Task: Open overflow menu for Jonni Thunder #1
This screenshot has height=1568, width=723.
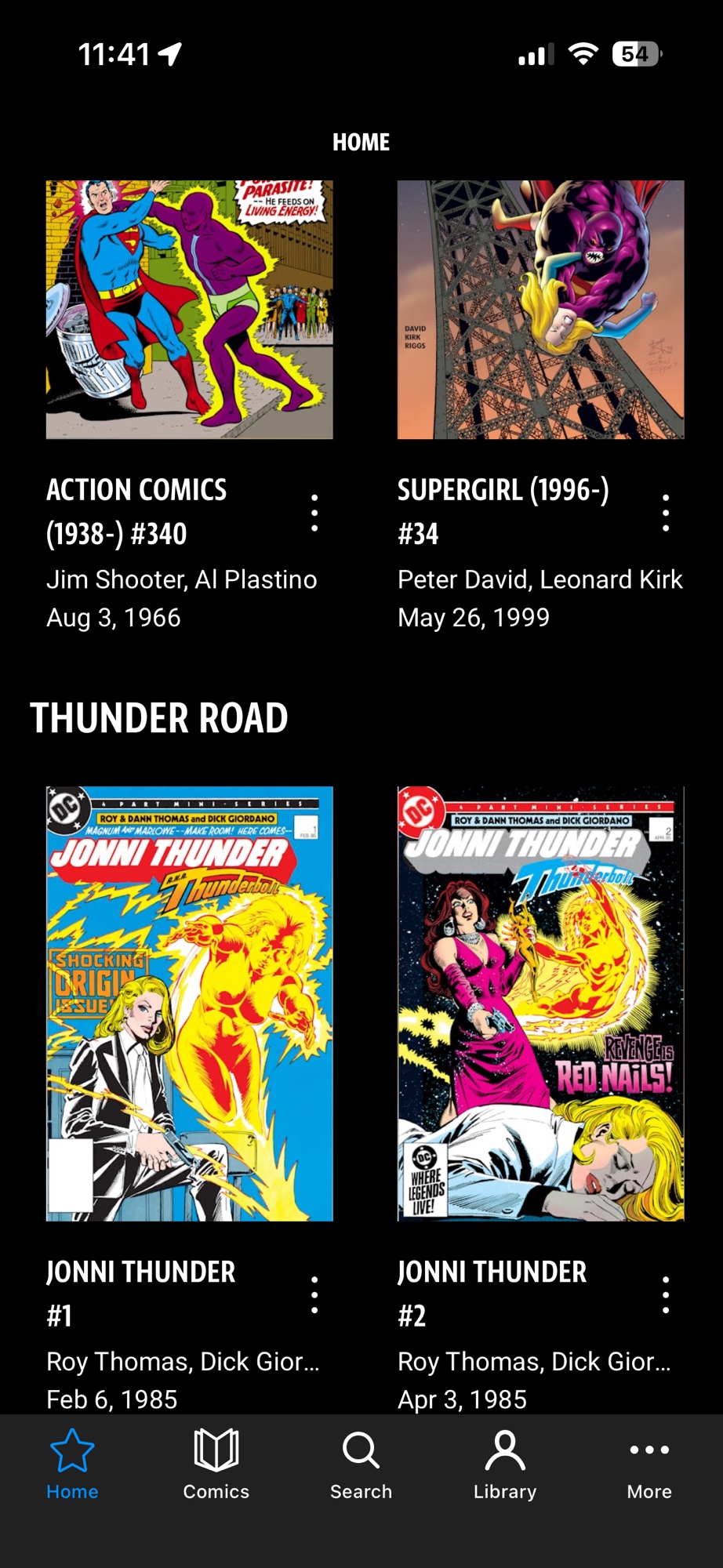Action: pos(314,1295)
